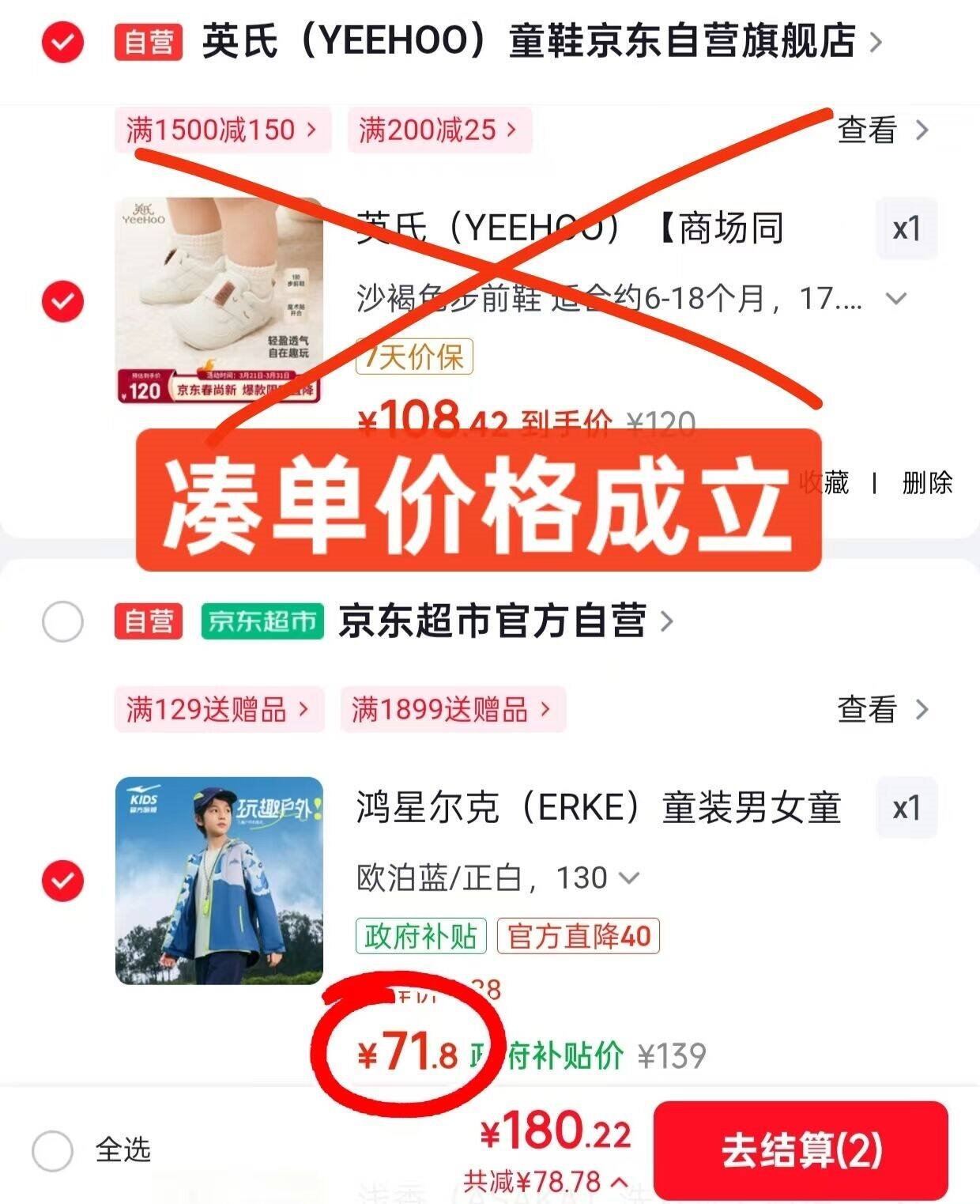The height and width of the screenshot is (1204, 980).
Task: Proceed to checkout with 去结算(2)
Action: [801, 1150]
